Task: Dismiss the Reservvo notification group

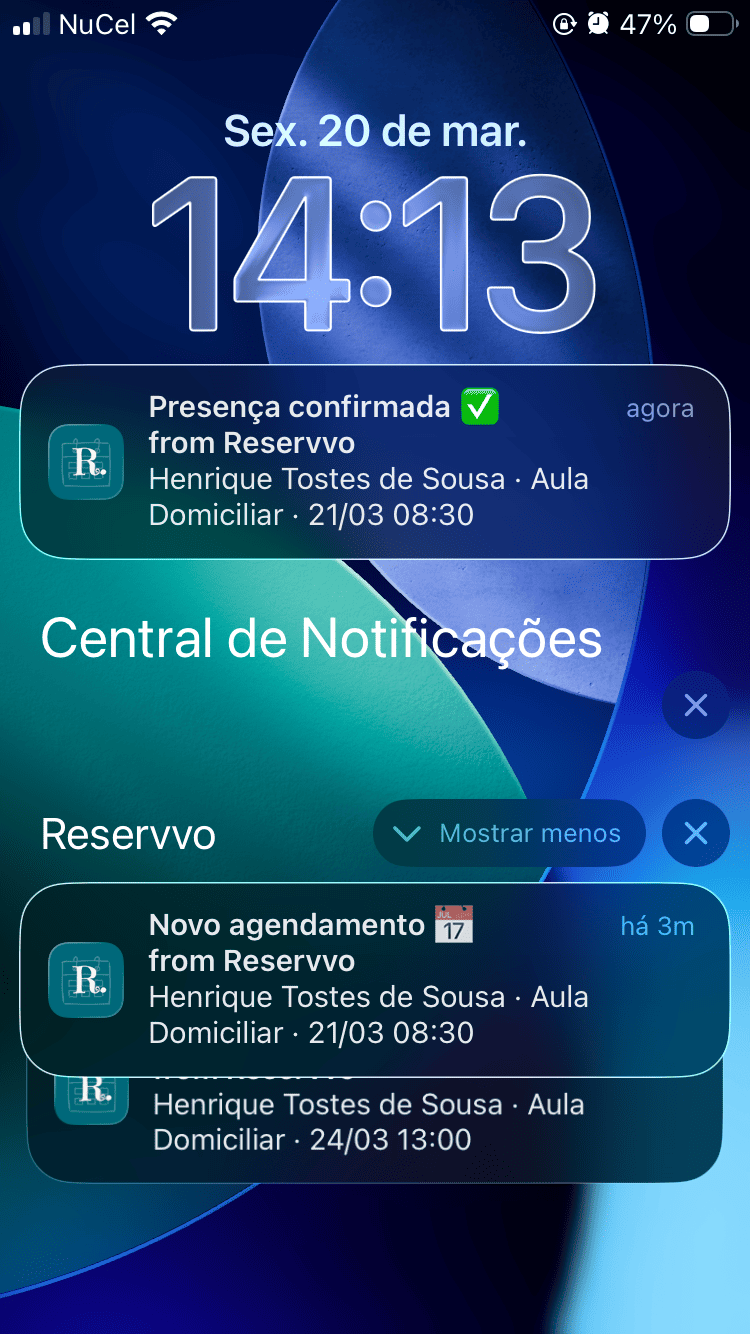Action: (696, 833)
